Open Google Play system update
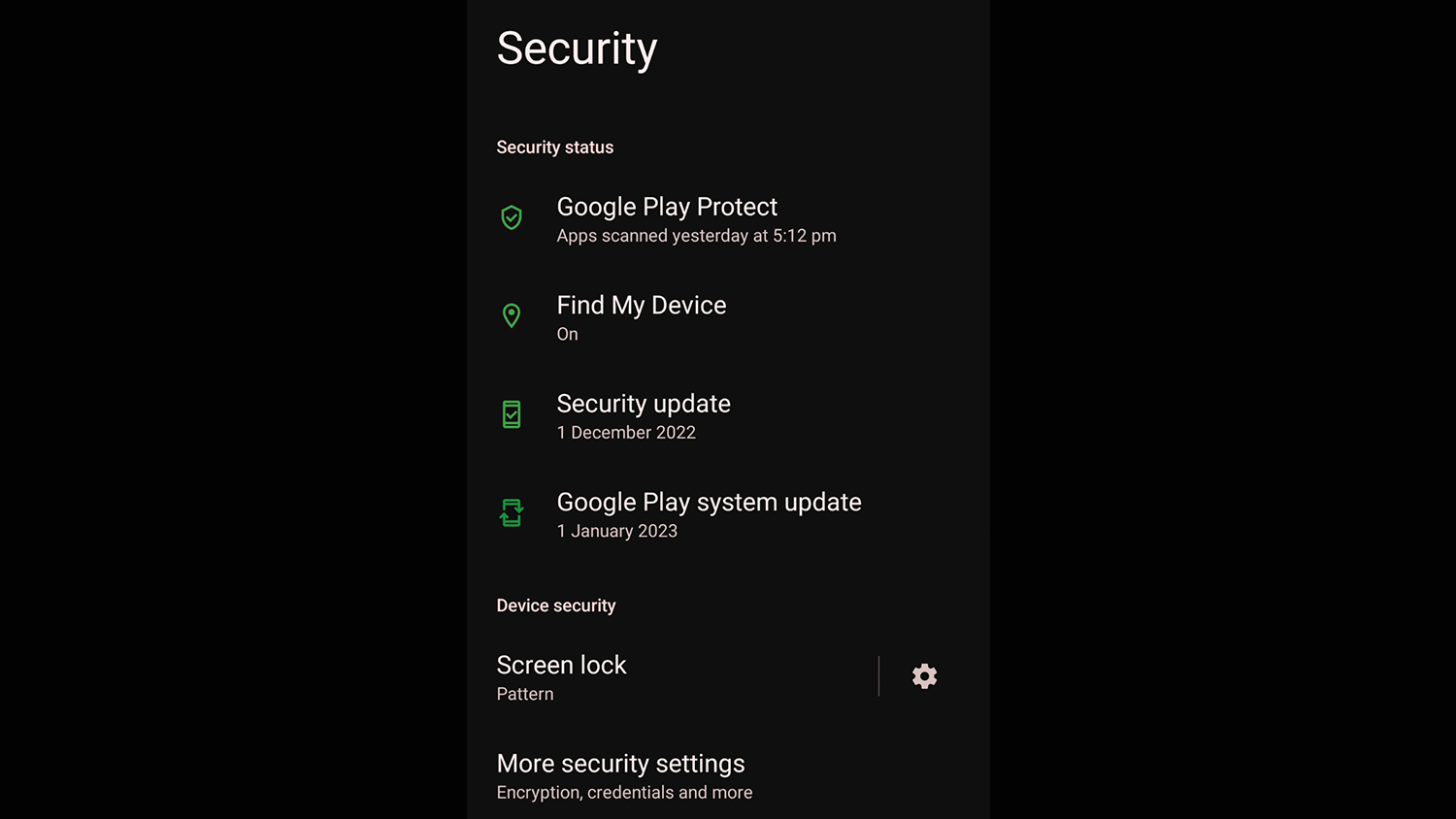The height and width of the screenshot is (819, 1456). pos(708,514)
